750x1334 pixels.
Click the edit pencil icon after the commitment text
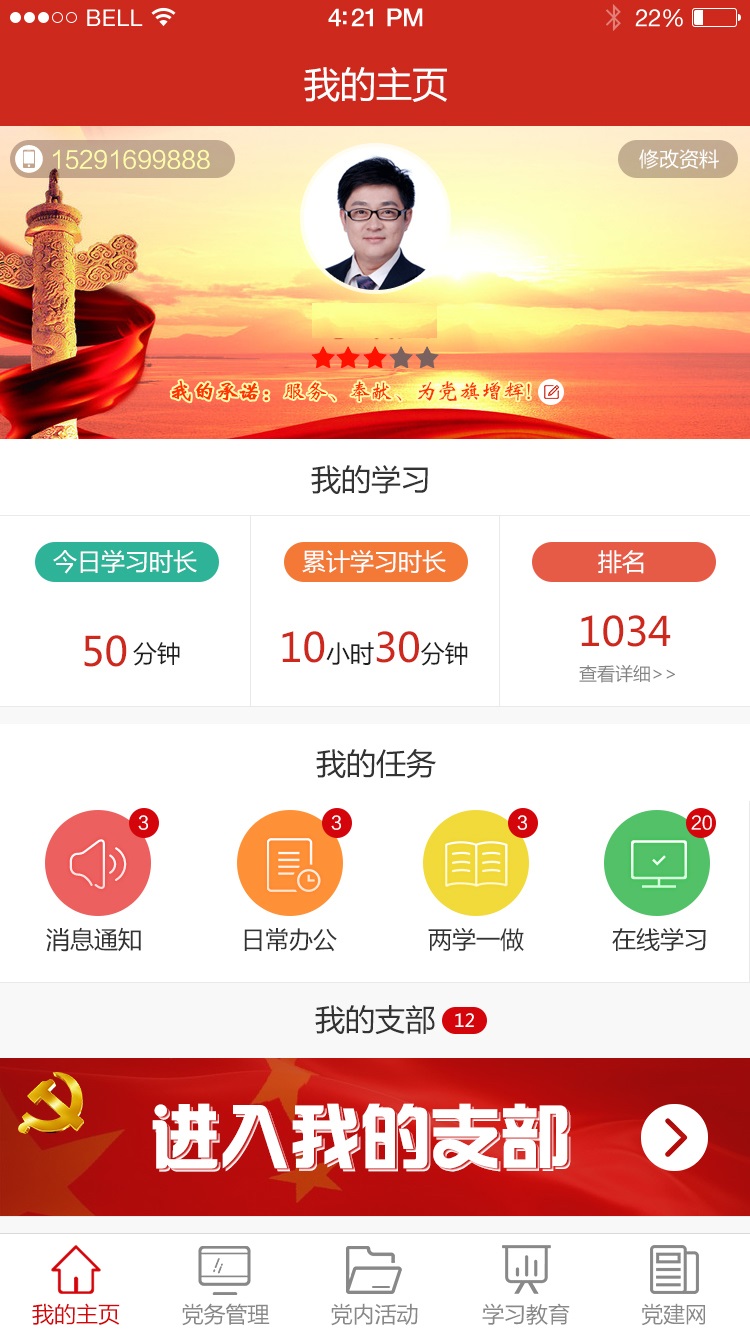[x=552, y=392]
